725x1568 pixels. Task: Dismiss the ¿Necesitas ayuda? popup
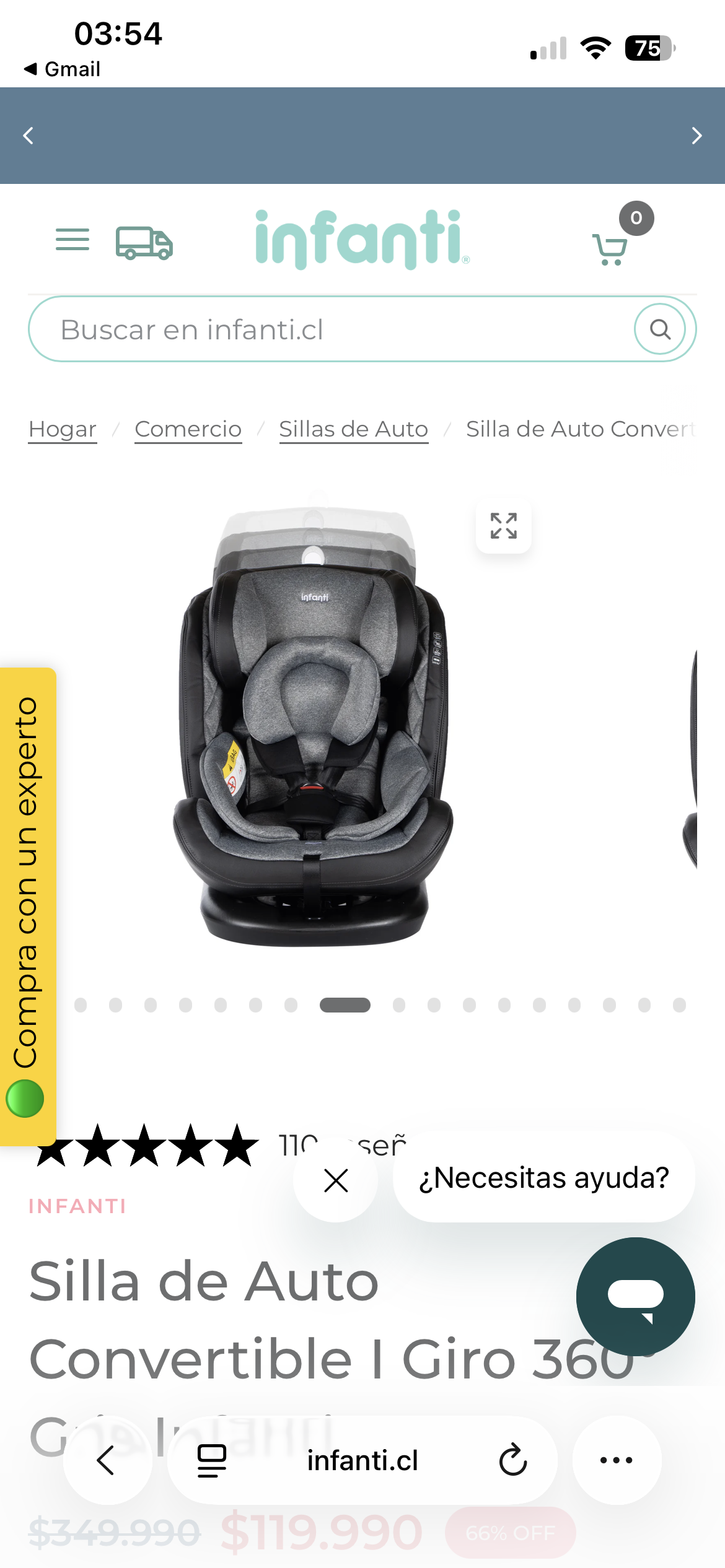[x=335, y=1180]
